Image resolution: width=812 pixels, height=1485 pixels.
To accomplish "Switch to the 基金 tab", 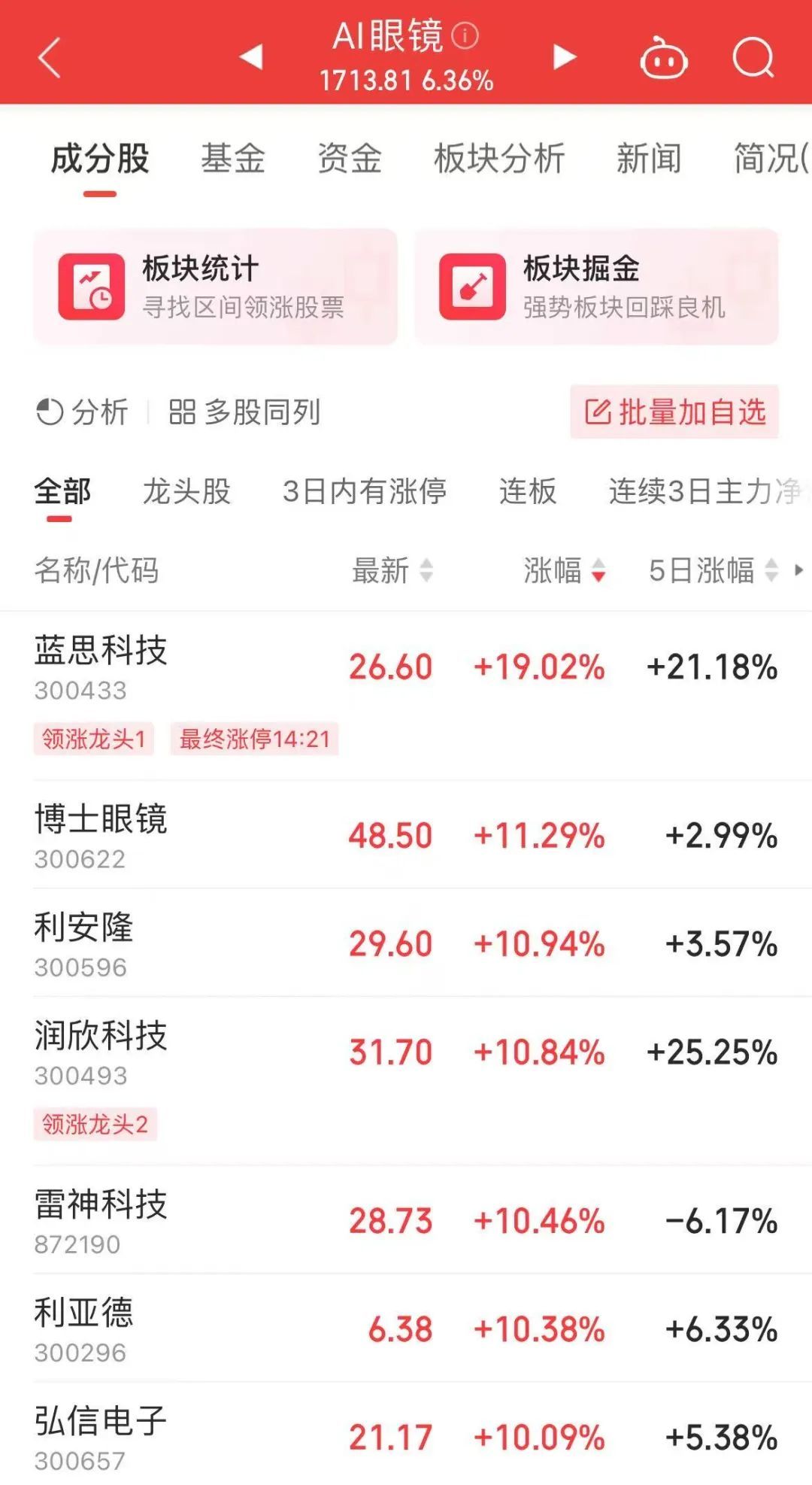I will [x=232, y=159].
